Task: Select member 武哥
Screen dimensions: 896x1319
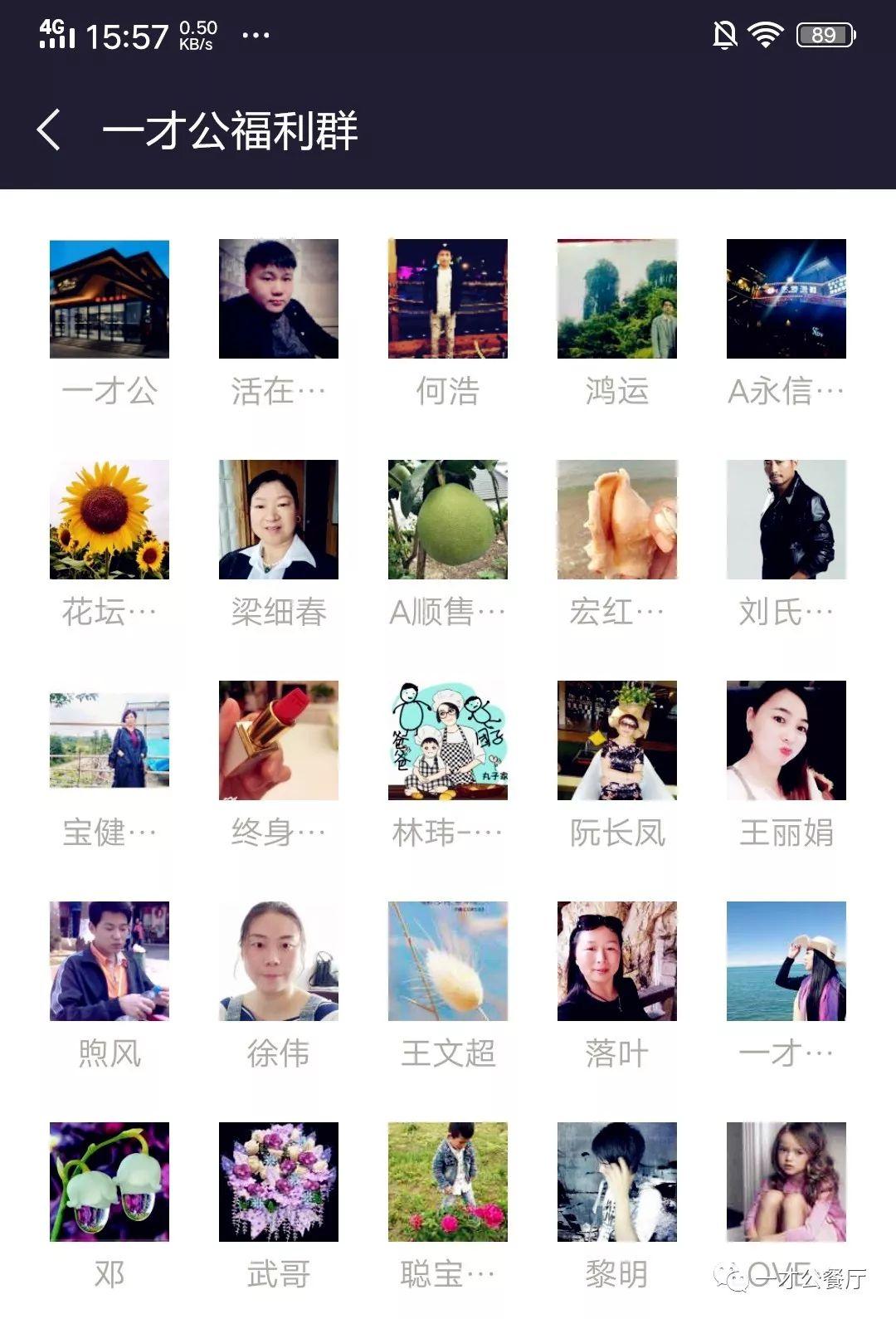Action: coord(278,1182)
